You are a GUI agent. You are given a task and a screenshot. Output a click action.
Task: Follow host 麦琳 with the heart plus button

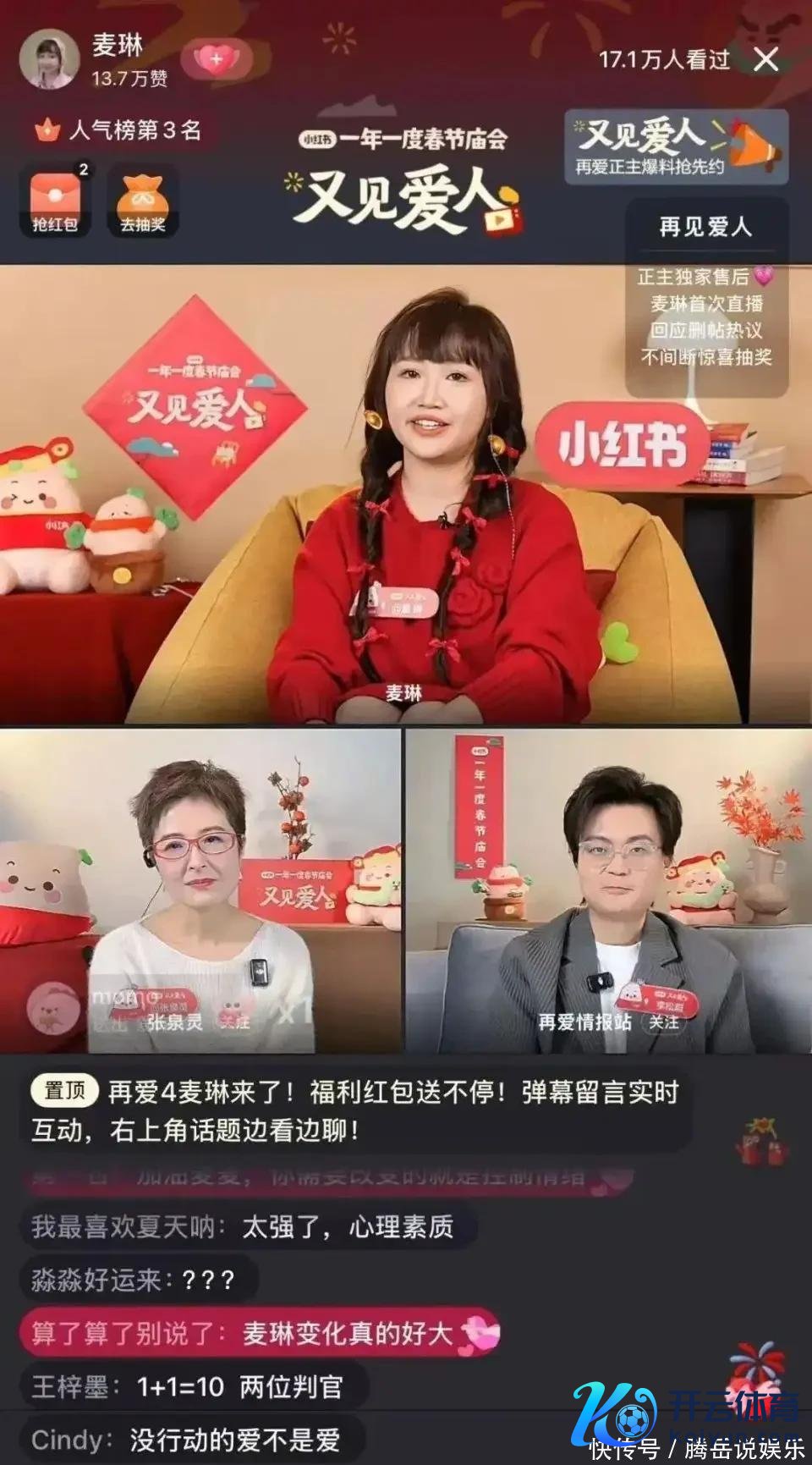pos(217,59)
